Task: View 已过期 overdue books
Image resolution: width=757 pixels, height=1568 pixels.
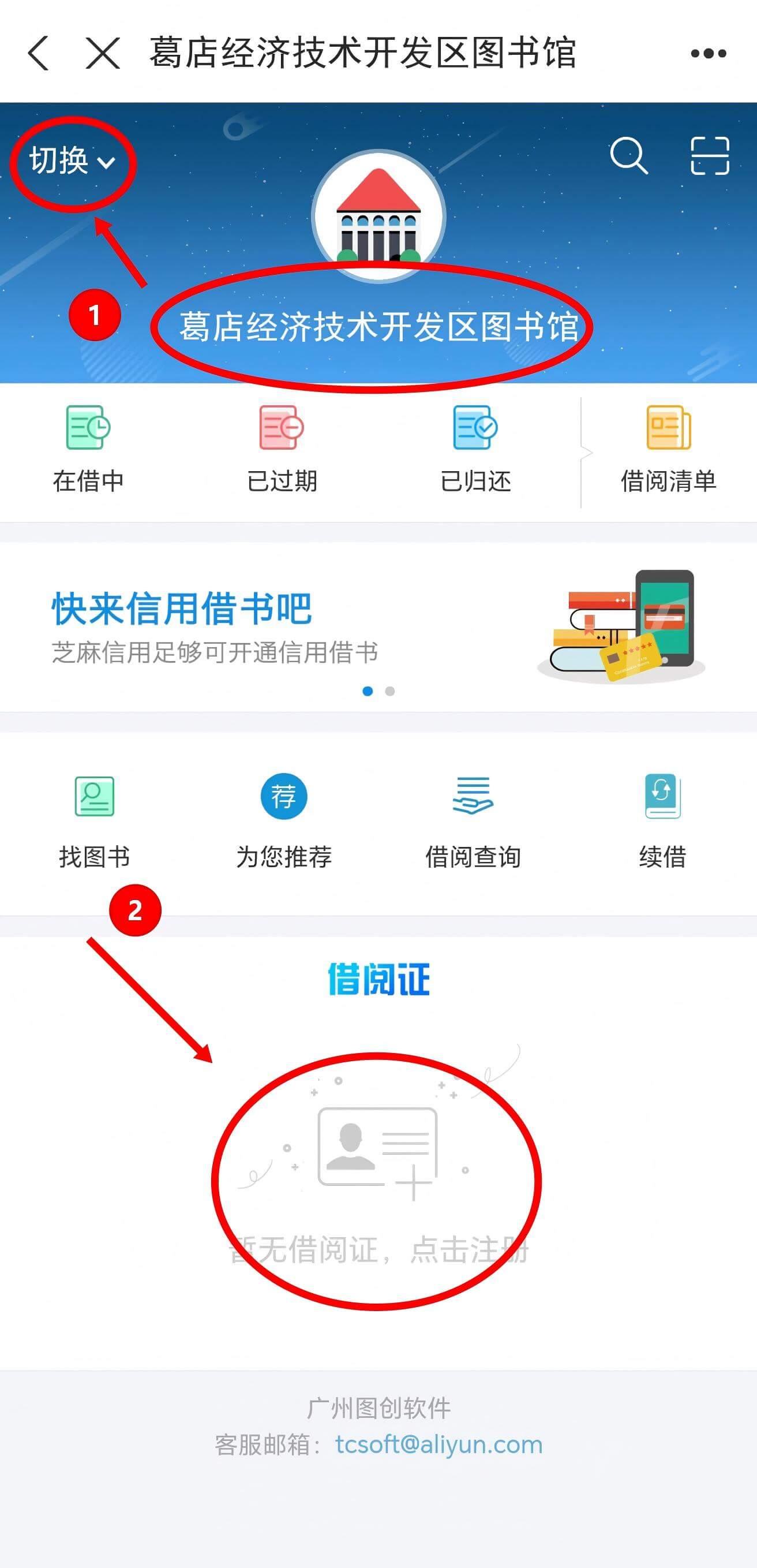Action: pos(282,449)
